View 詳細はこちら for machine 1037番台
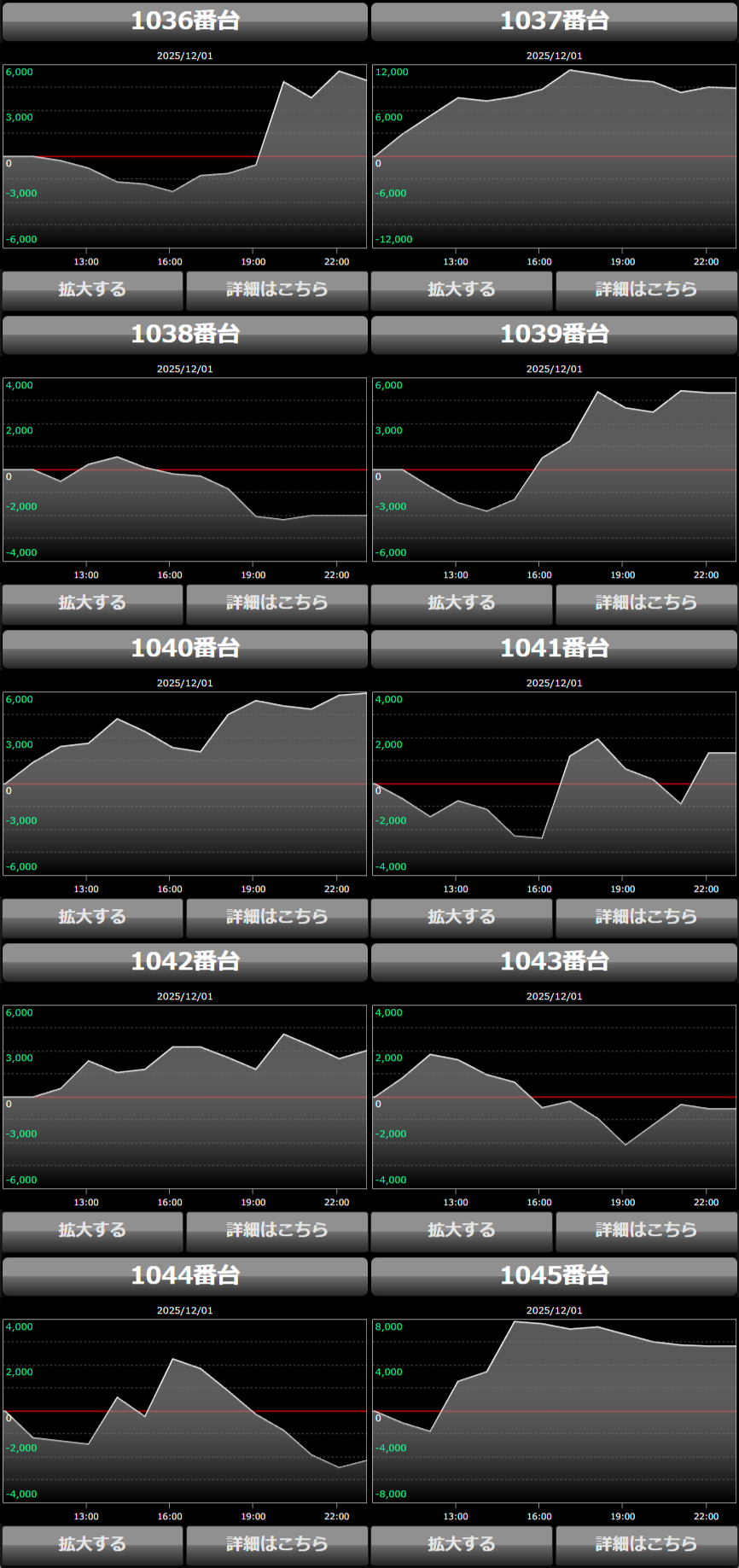The height and width of the screenshot is (1568, 739). (646, 289)
